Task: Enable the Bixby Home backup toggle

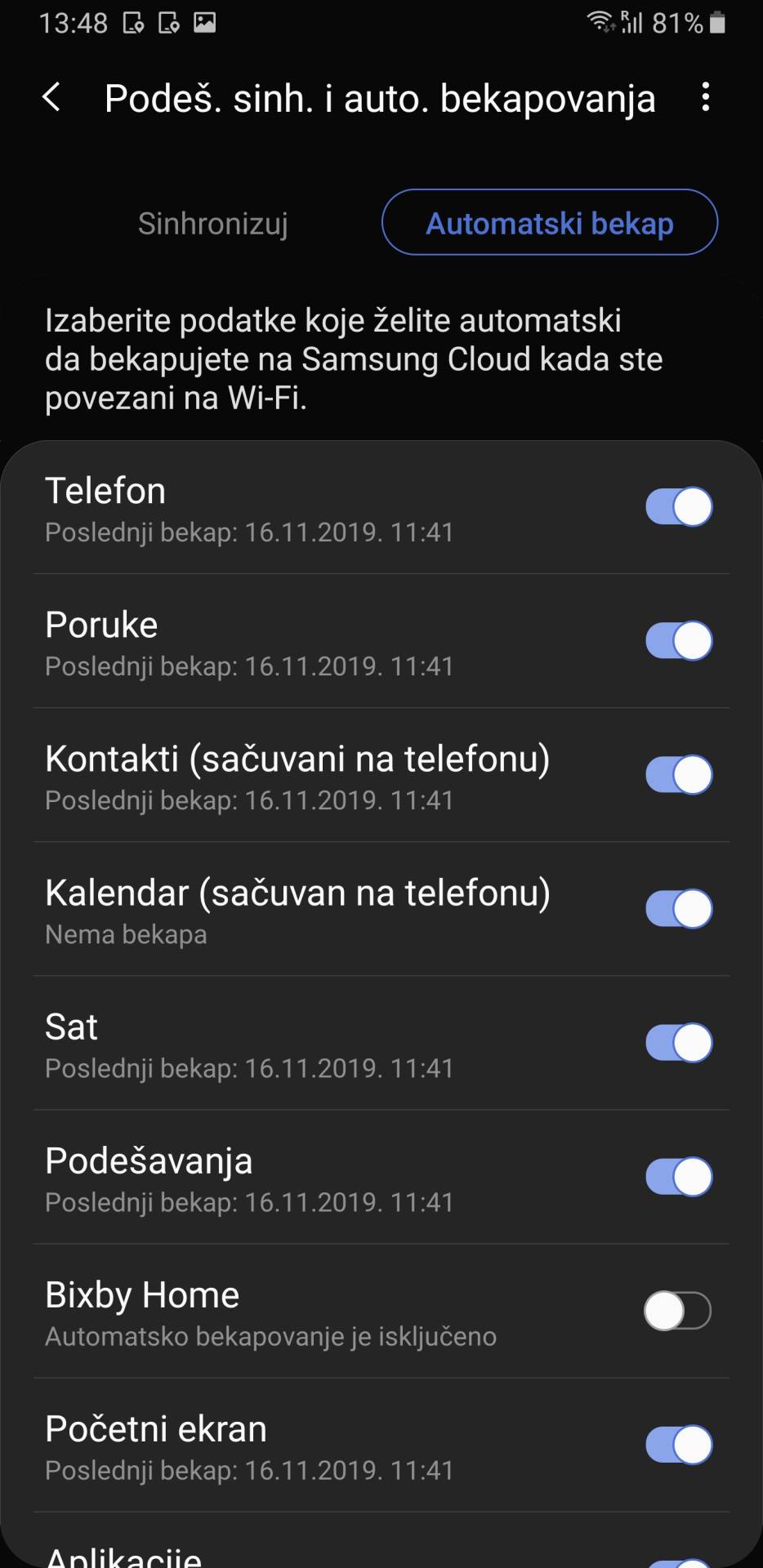Action: [x=678, y=1310]
